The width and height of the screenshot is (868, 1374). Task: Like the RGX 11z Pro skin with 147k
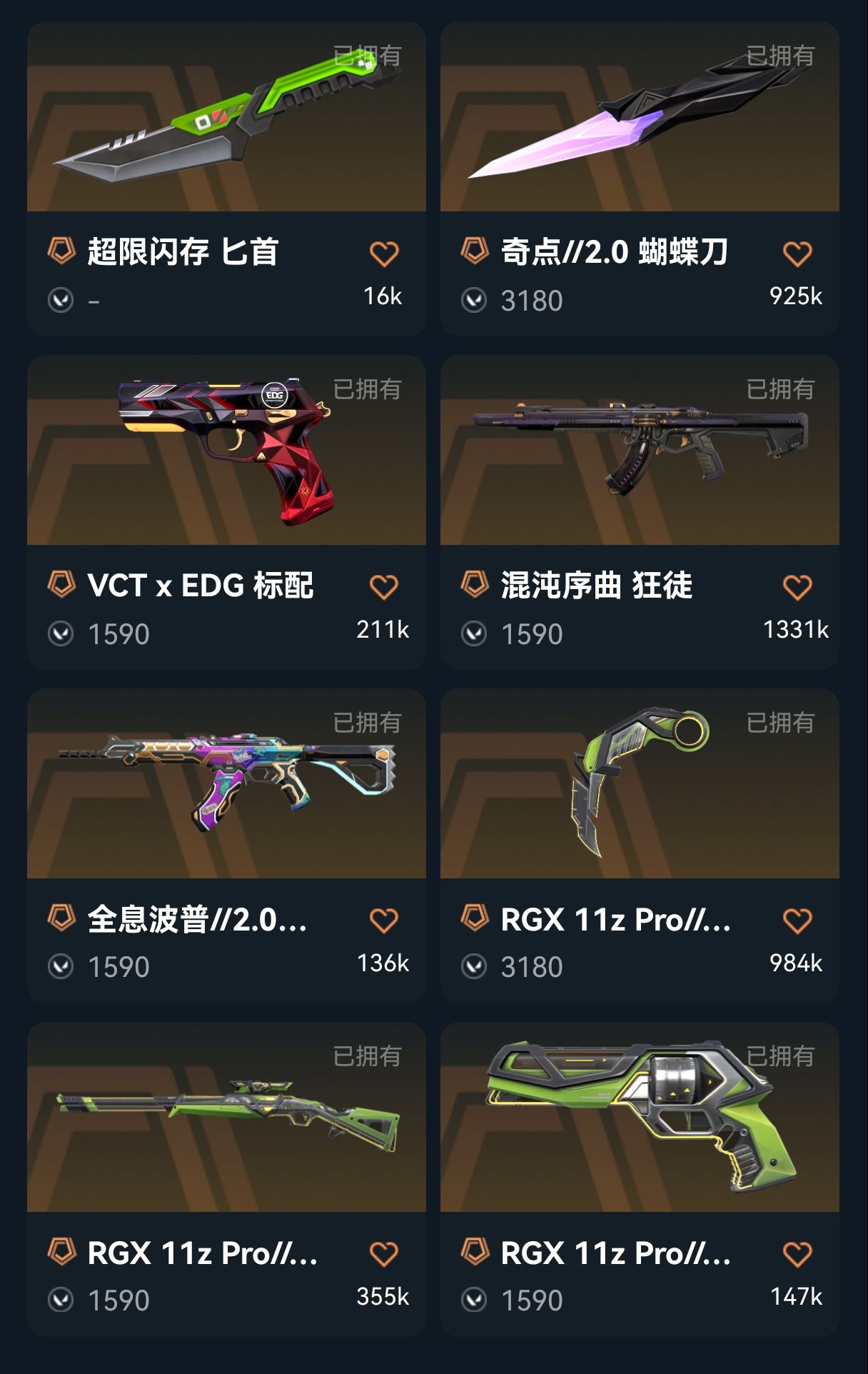tap(797, 1254)
